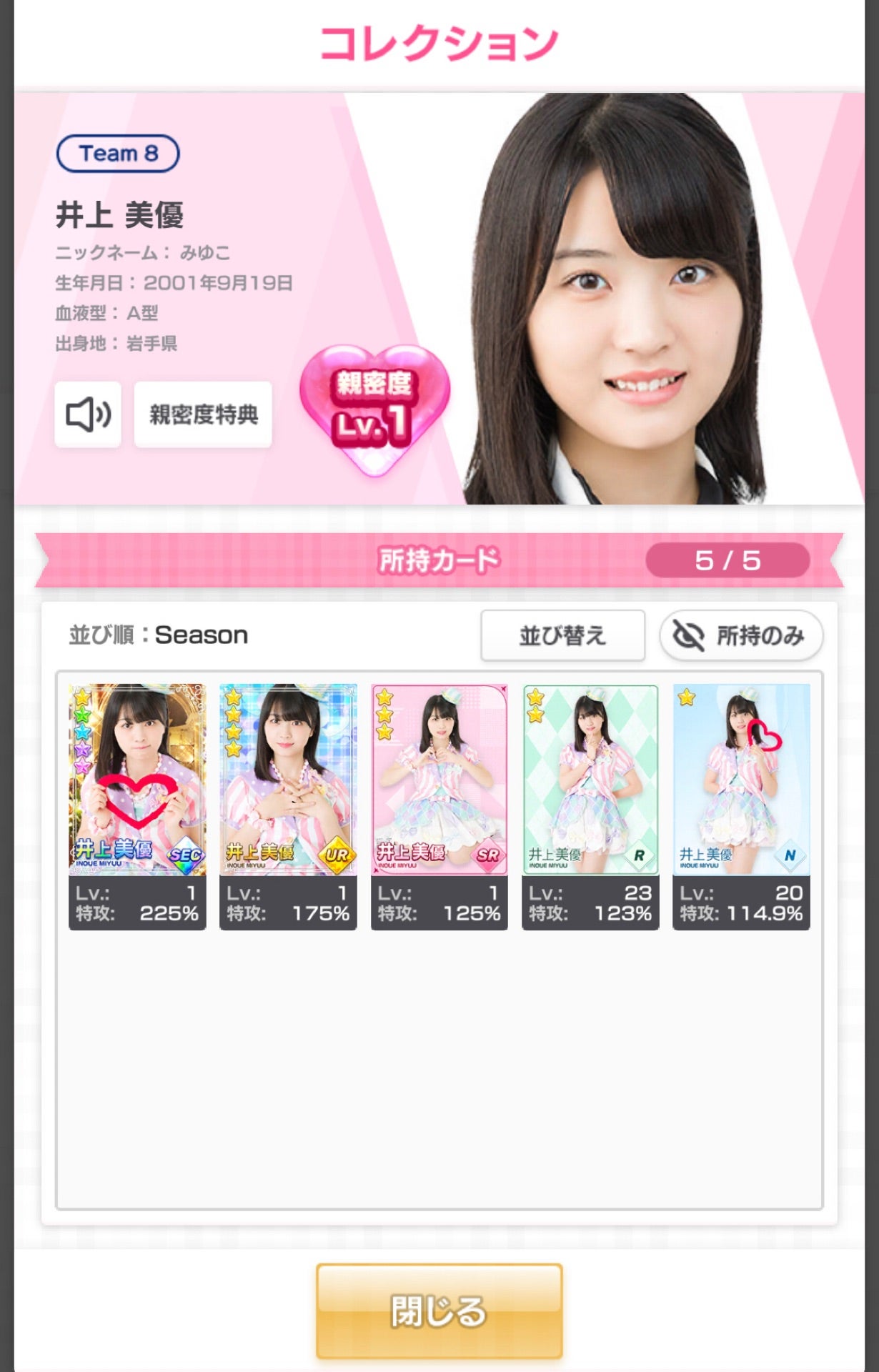Toggle the 所持のみ owned-only filter
Viewport: 879px width, 1372px height.
coord(741,635)
